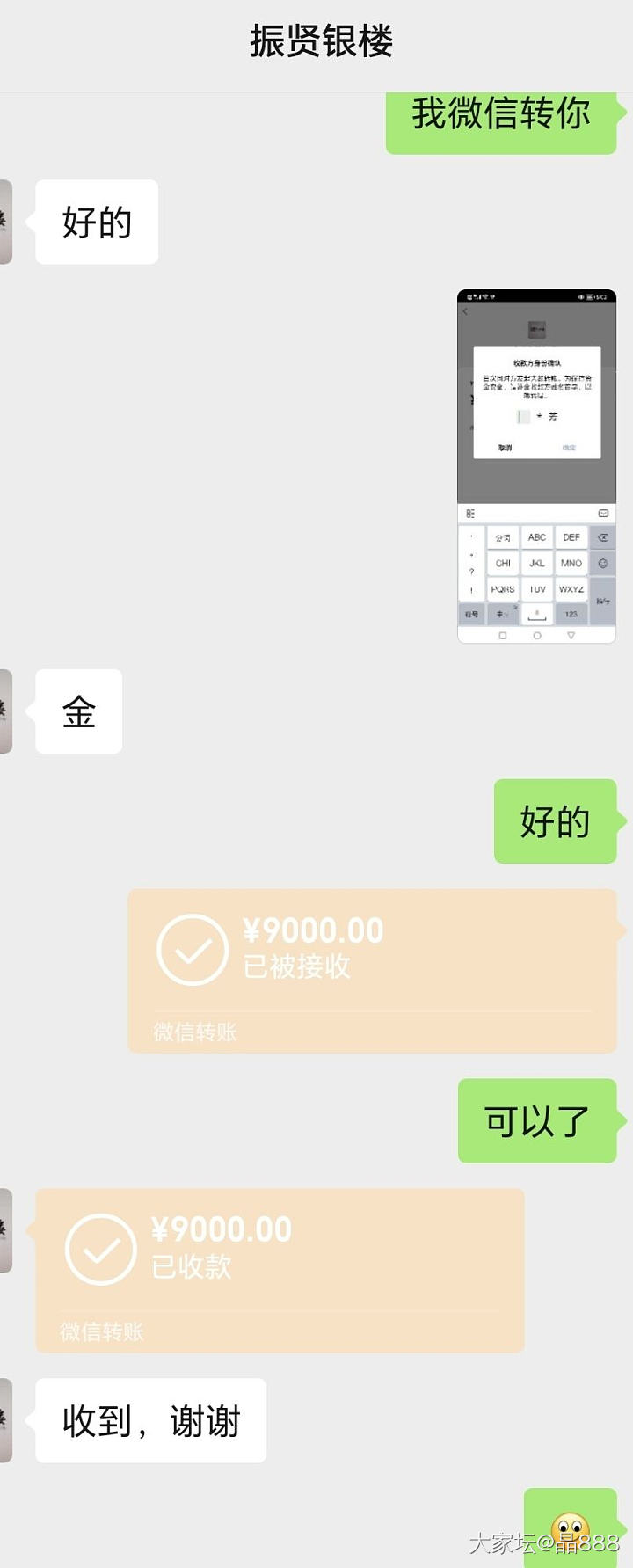View the ¥9000.00 已收款 transfer details
This screenshot has width=633, height=1568.
click(x=280, y=1270)
